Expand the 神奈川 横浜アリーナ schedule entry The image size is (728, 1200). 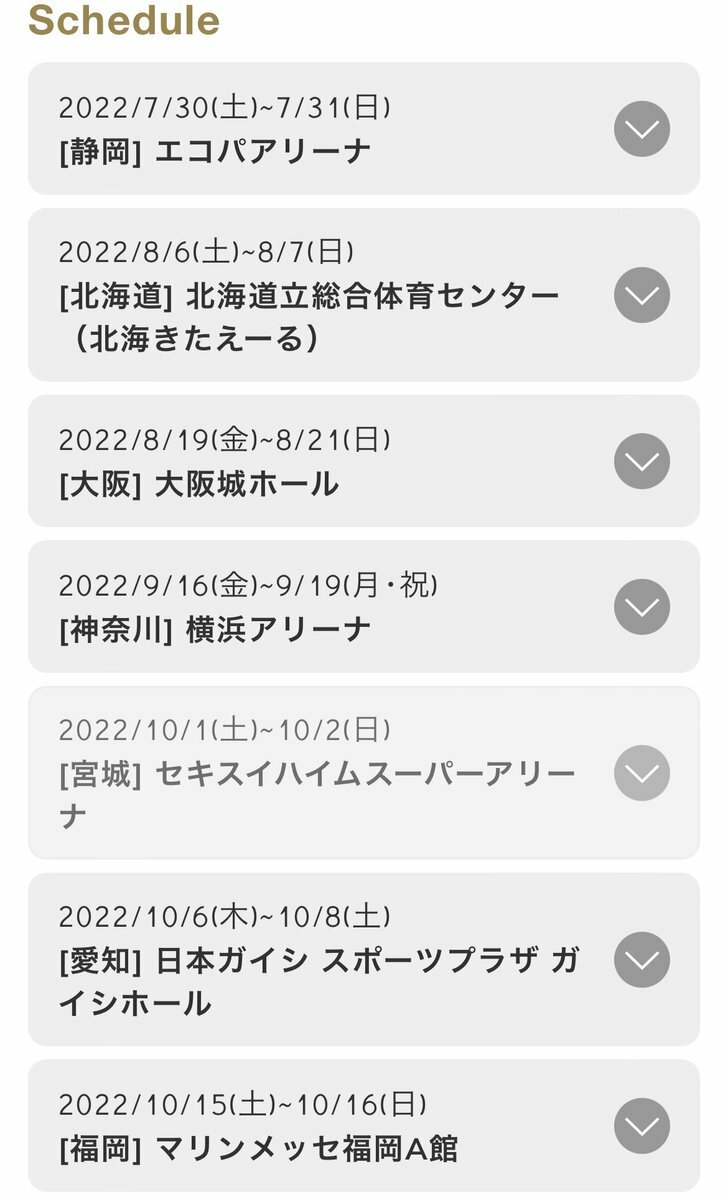(641, 607)
